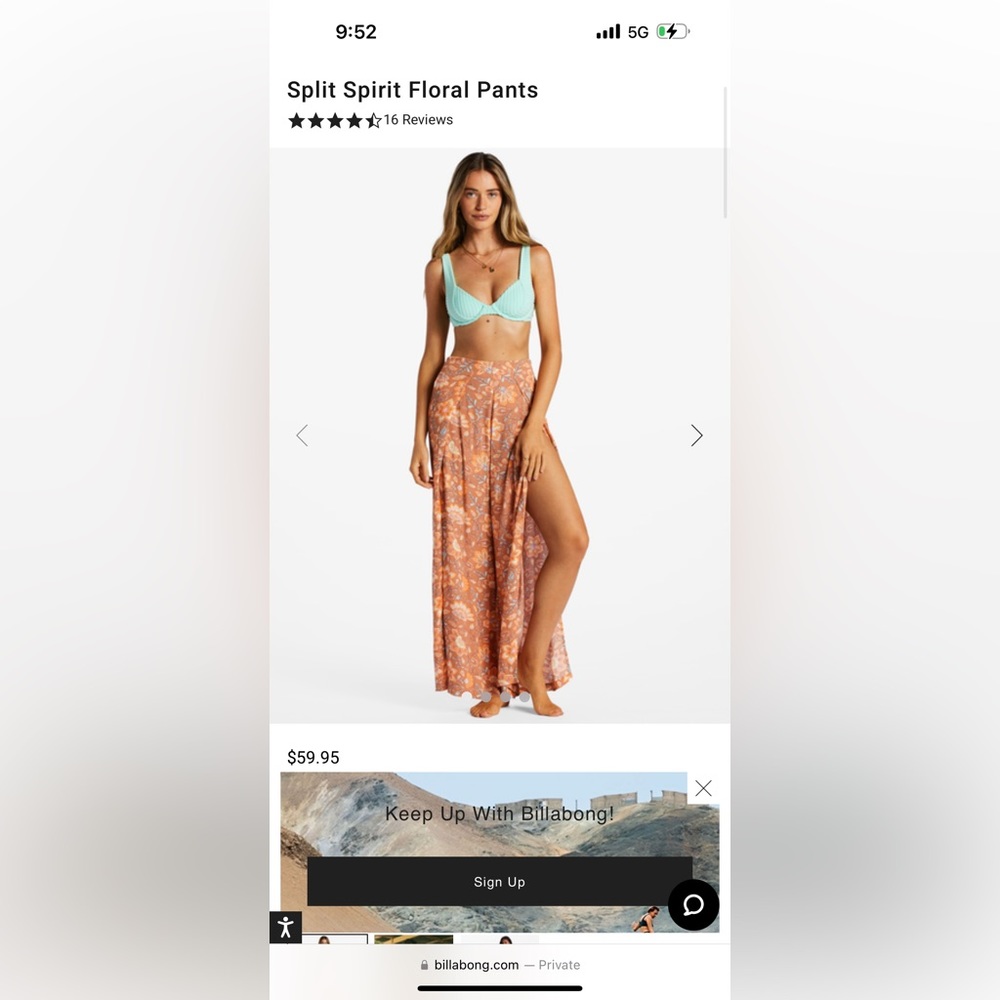Open the 16 Reviews link

[418, 120]
